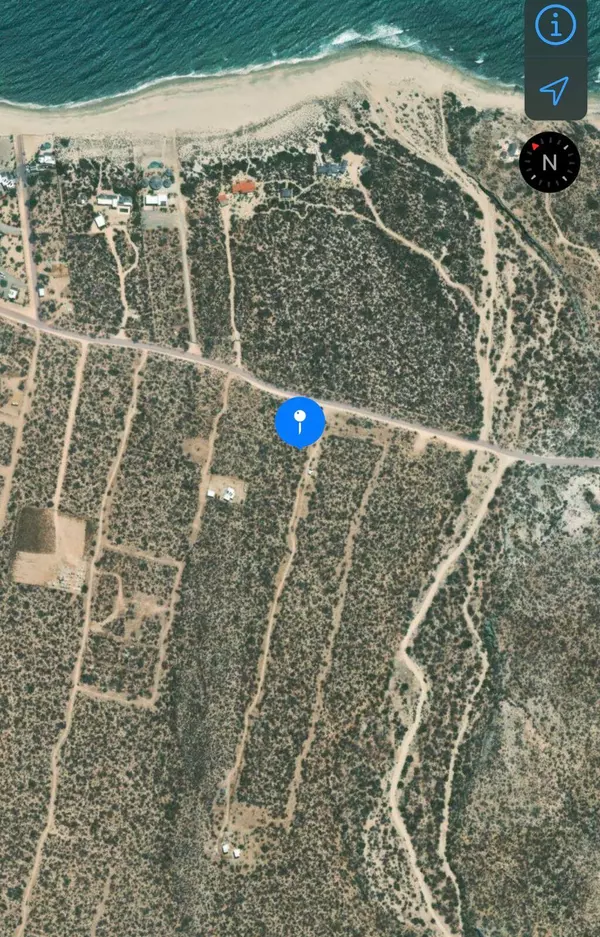The image size is (600, 937).
Task: Tap the compass to reset north
Action: click(x=549, y=162)
